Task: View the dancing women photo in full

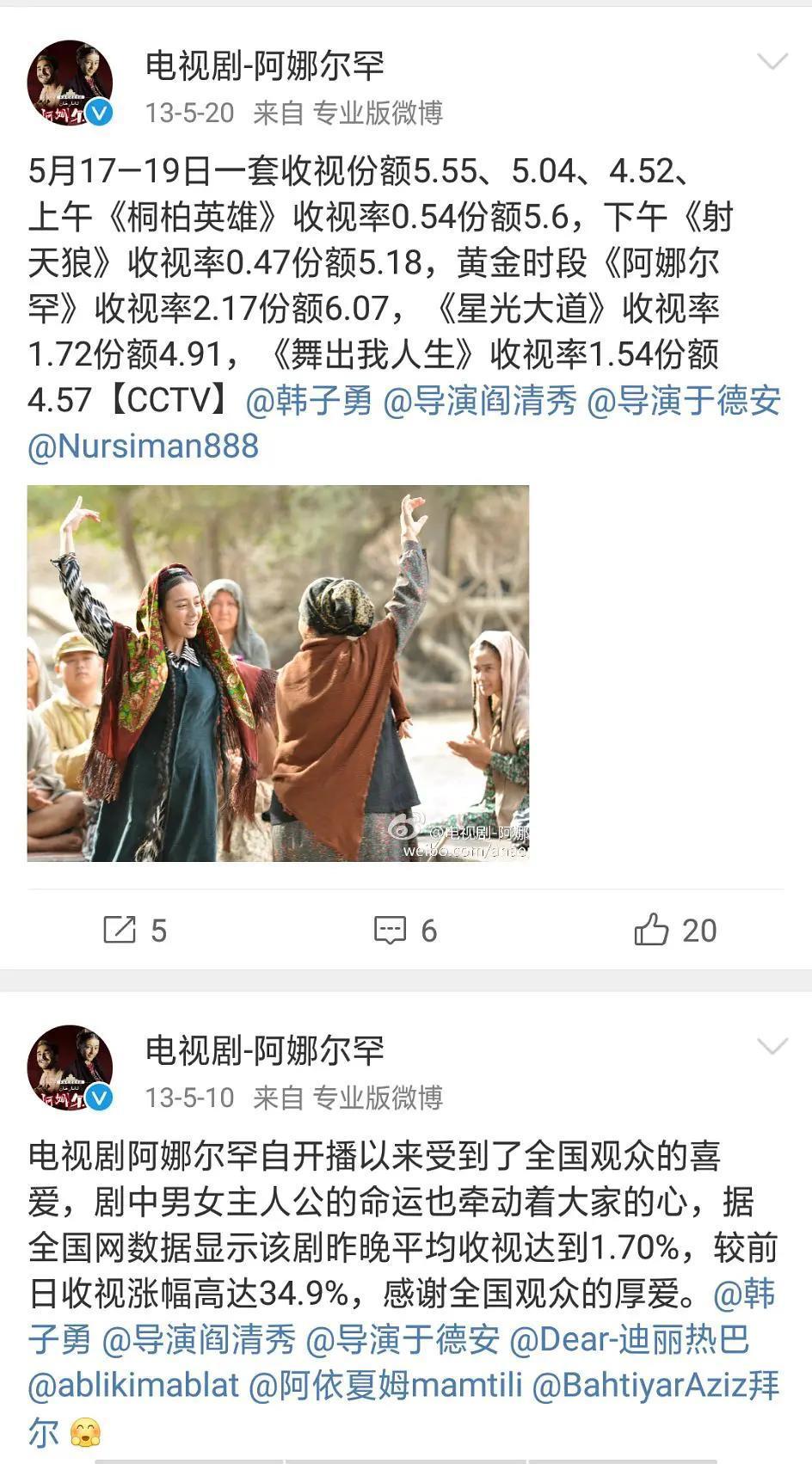Action: [x=278, y=673]
